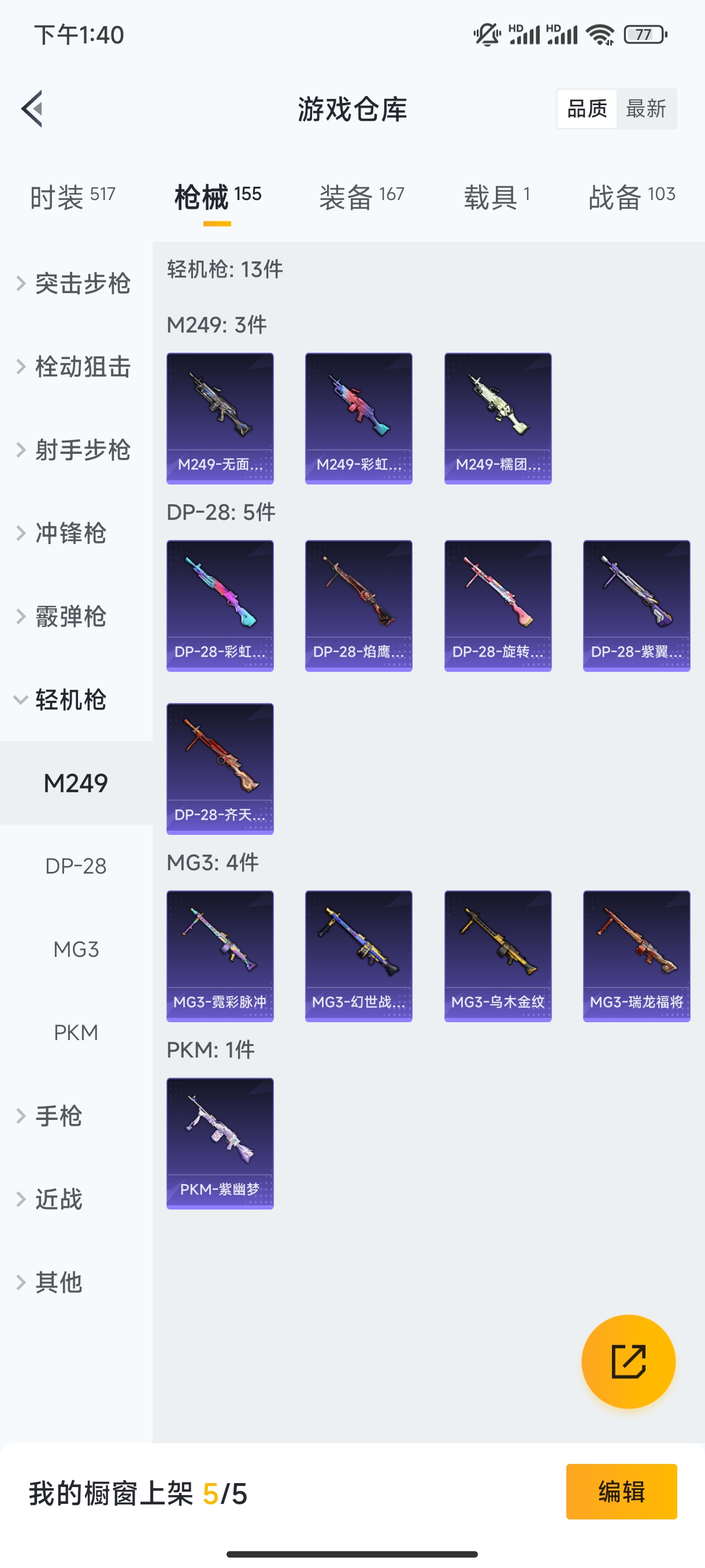The width and height of the screenshot is (705, 1568).
Task: View the MG3-乌木金纹 skin
Action: point(498,956)
